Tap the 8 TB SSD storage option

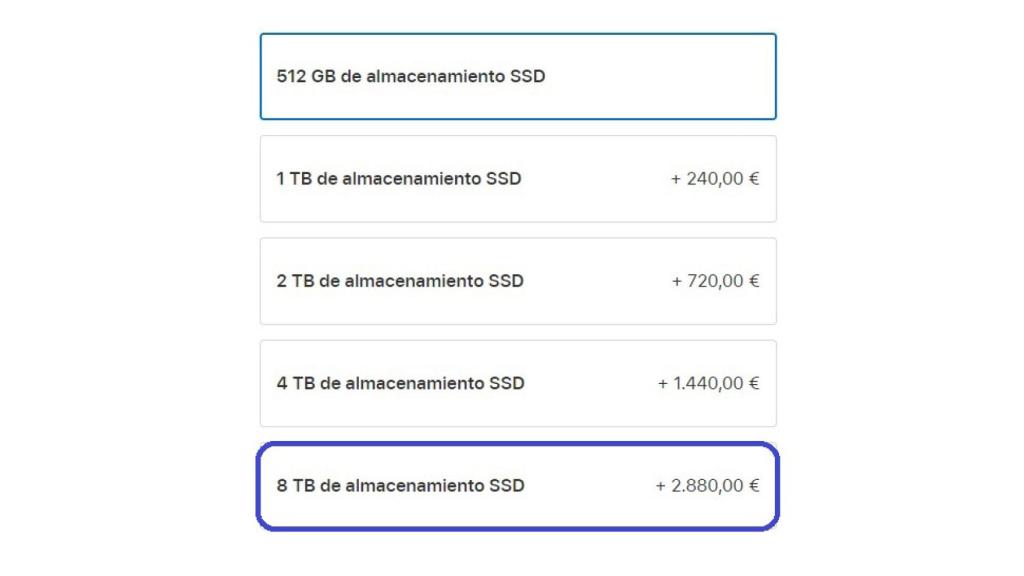point(517,486)
